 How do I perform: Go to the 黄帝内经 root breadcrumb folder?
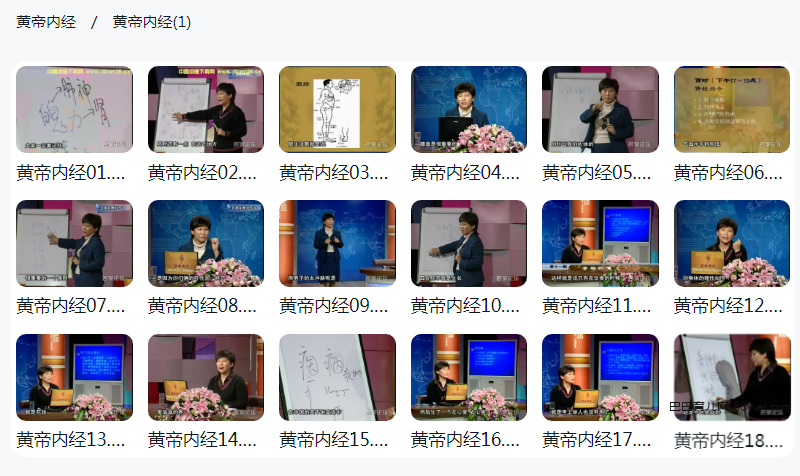pyautogui.click(x=46, y=21)
